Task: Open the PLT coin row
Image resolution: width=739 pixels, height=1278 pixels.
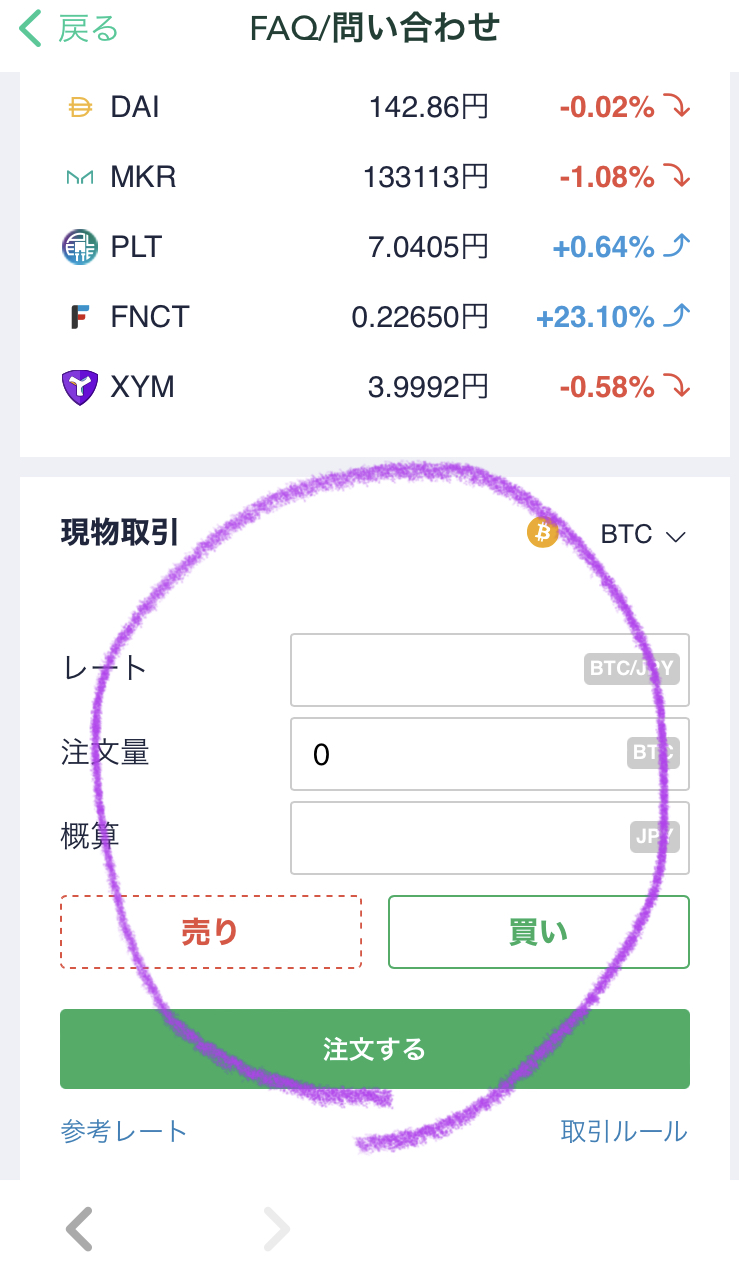Action: coord(375,247)
